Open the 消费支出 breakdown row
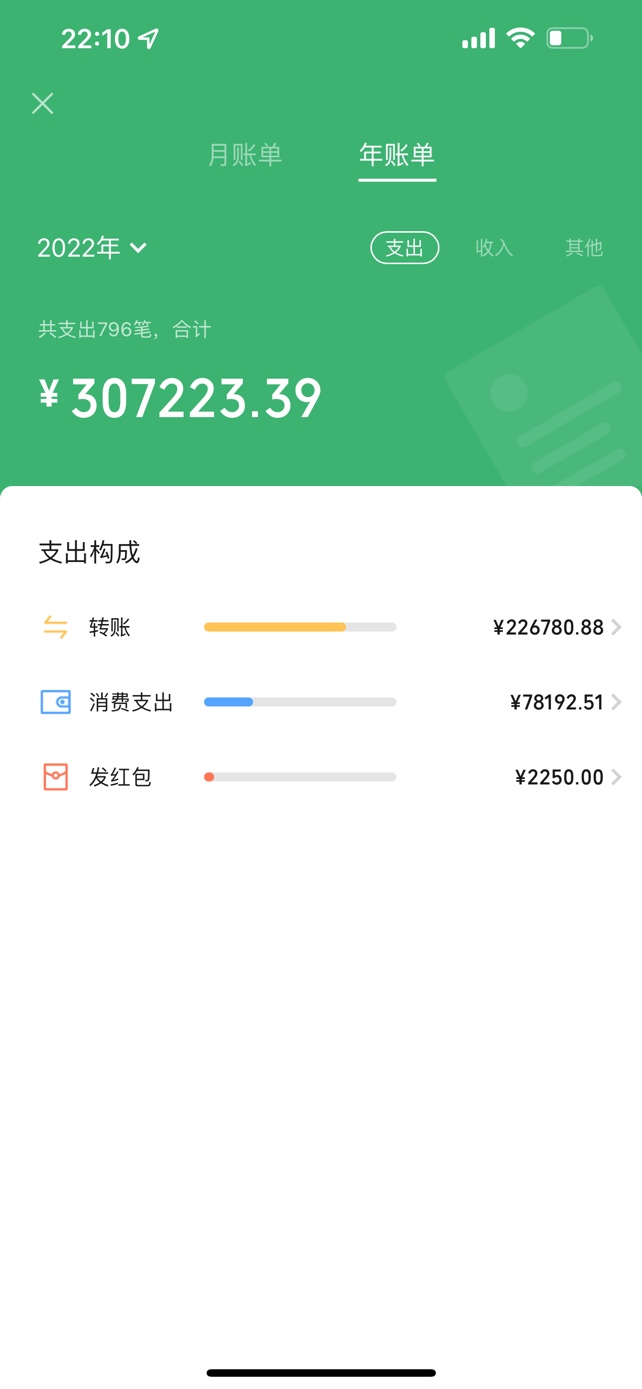The width and height of the screenshot is (642, 1389). 321,703
